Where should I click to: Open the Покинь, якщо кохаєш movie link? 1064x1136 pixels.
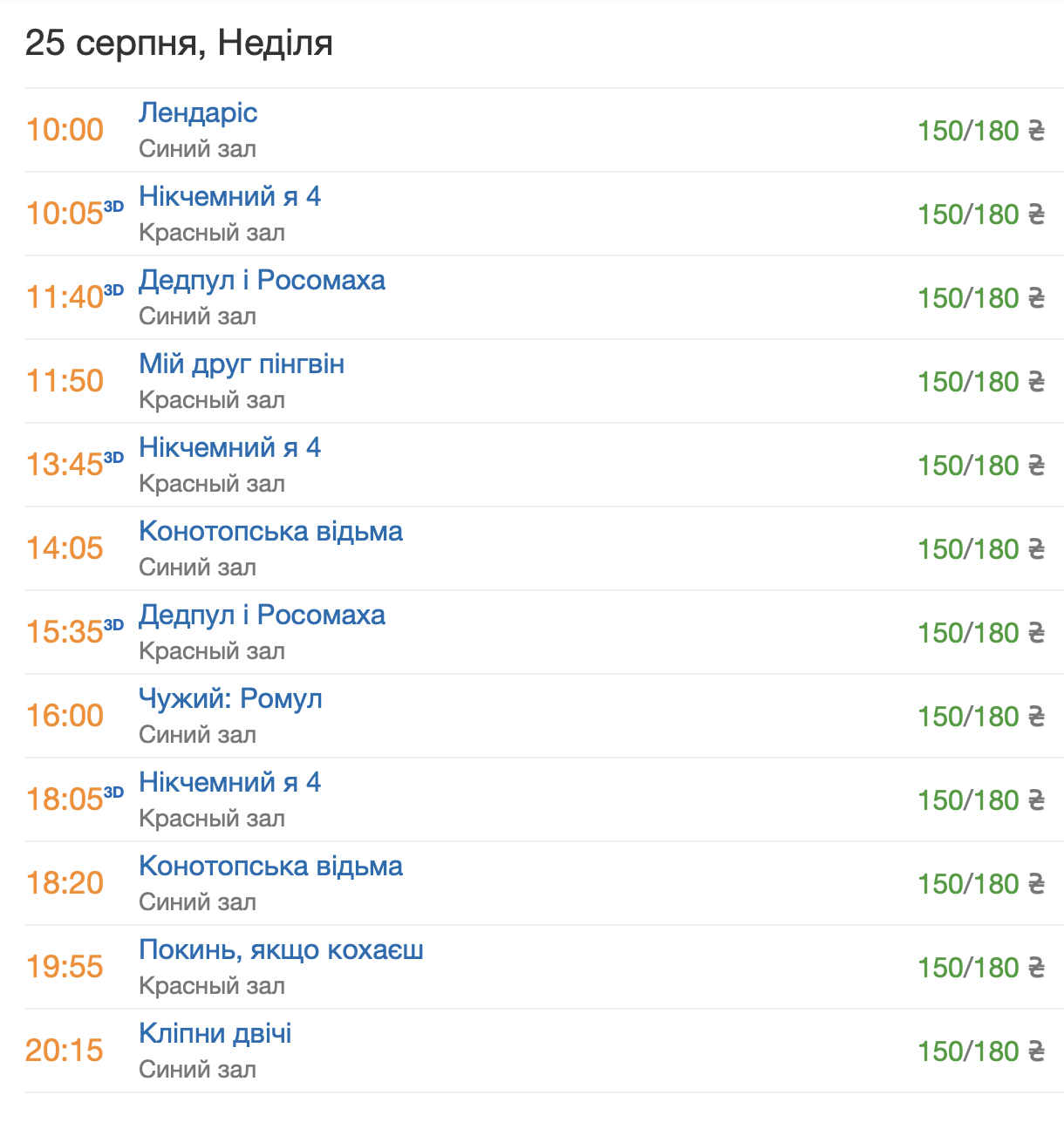pyautogui.click(x=282, y=949)
